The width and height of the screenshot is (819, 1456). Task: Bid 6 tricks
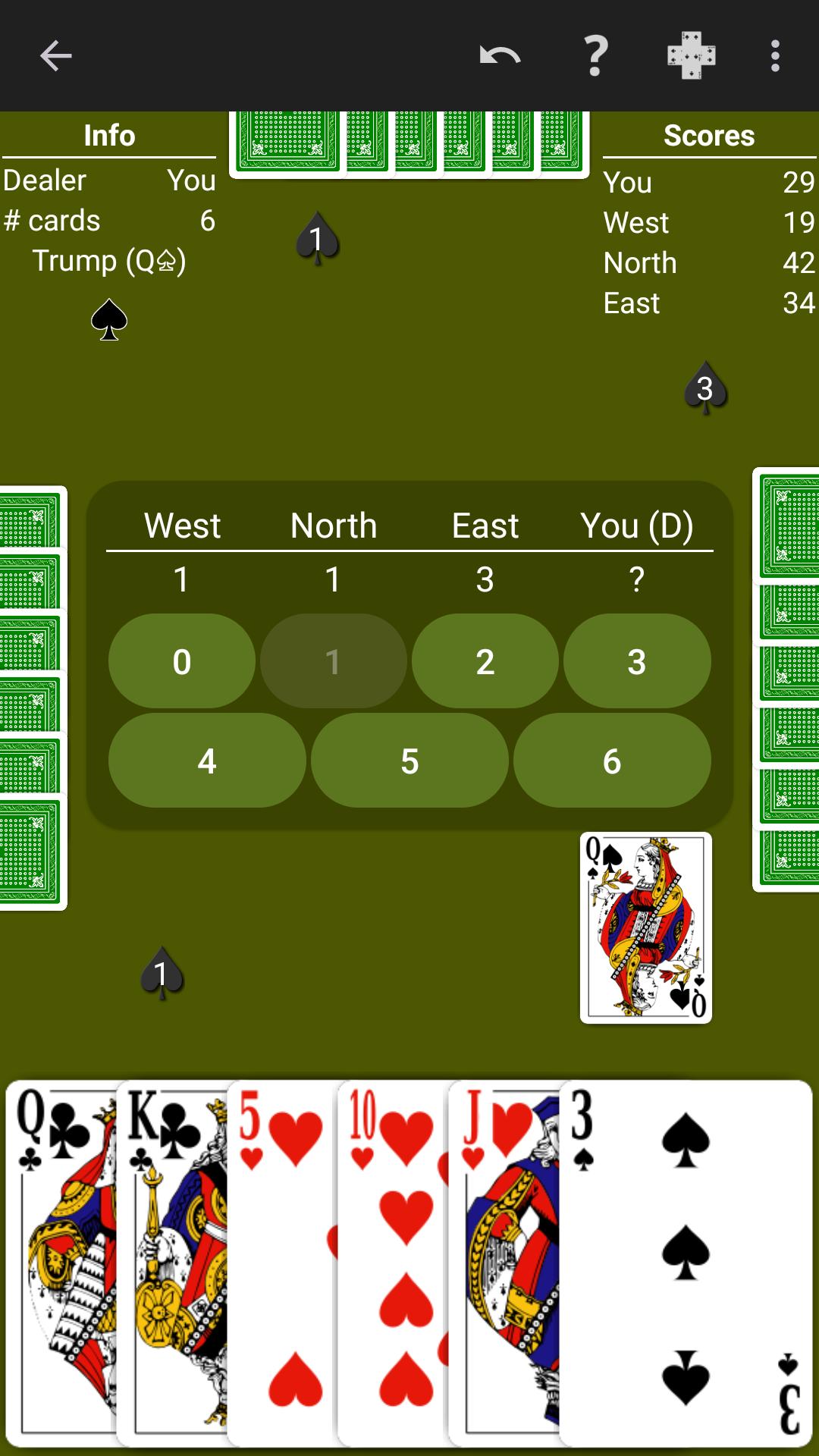(x=612, y=761)
